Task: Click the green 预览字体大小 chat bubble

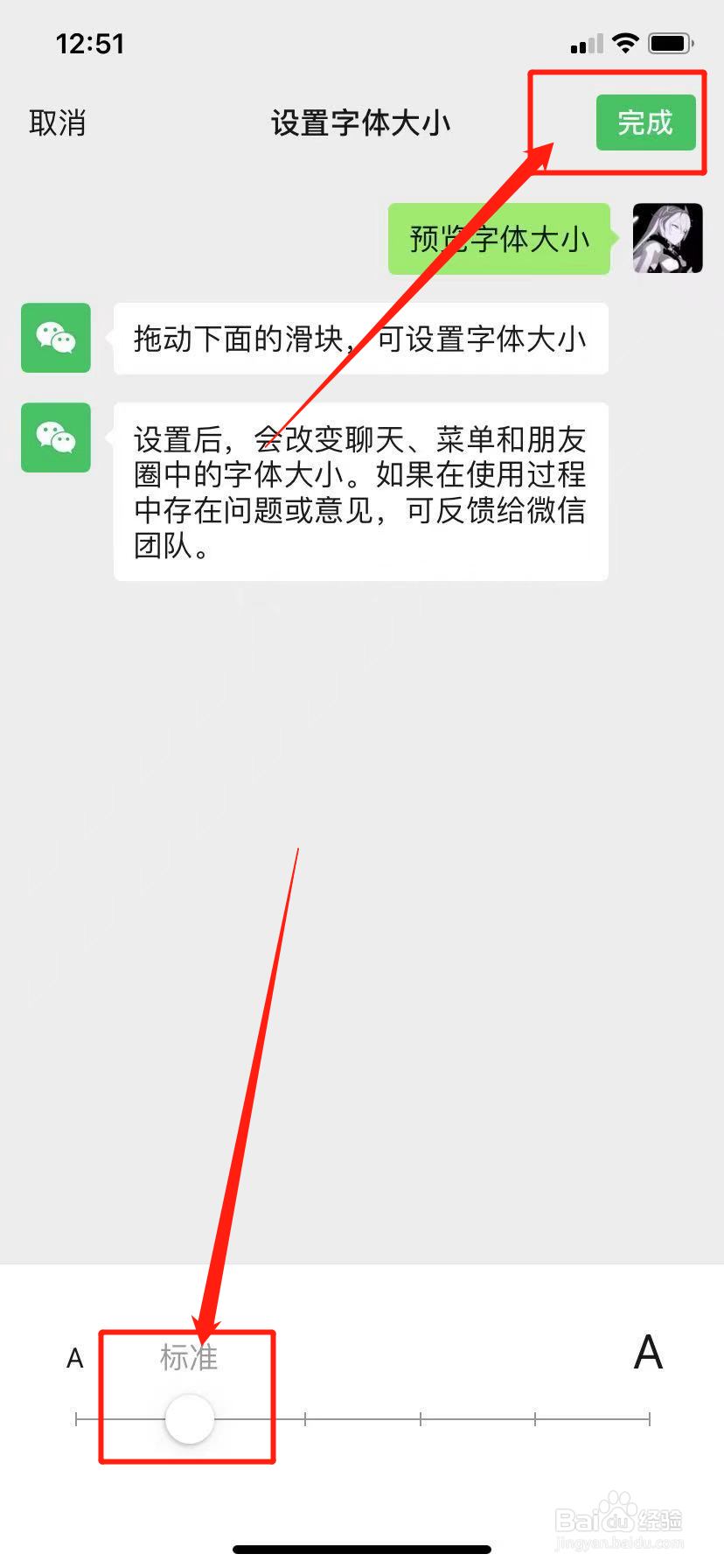Action: 498,237
